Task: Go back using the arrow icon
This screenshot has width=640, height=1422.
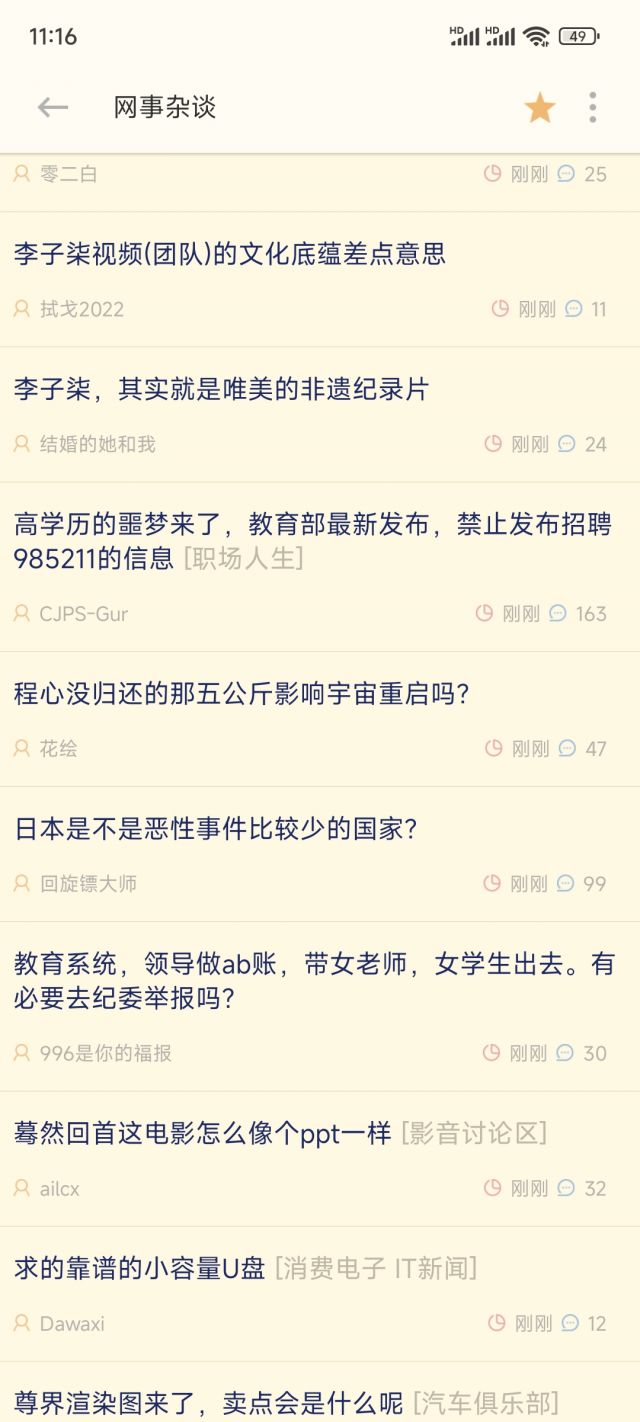Action: (52, 107)
